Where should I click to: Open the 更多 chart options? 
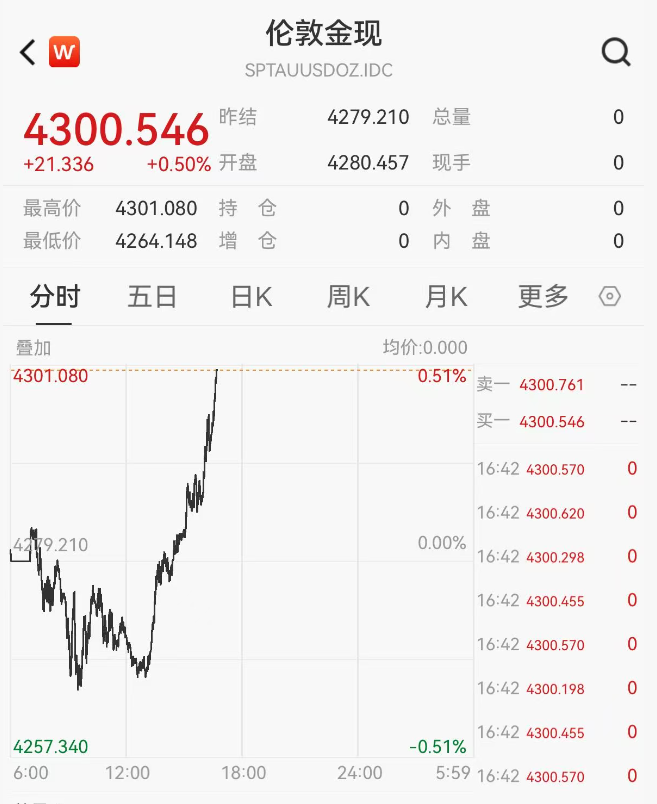tap(543, 296)
